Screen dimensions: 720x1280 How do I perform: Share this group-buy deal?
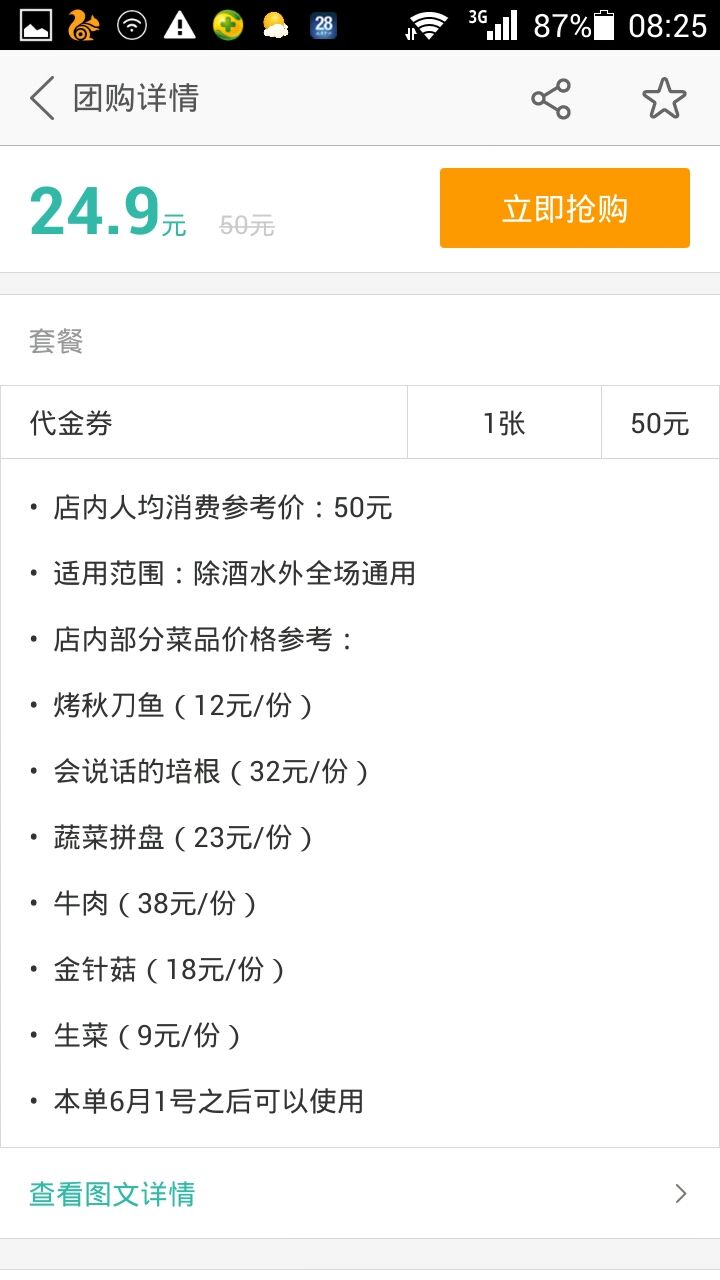click(x=551, y=98)
